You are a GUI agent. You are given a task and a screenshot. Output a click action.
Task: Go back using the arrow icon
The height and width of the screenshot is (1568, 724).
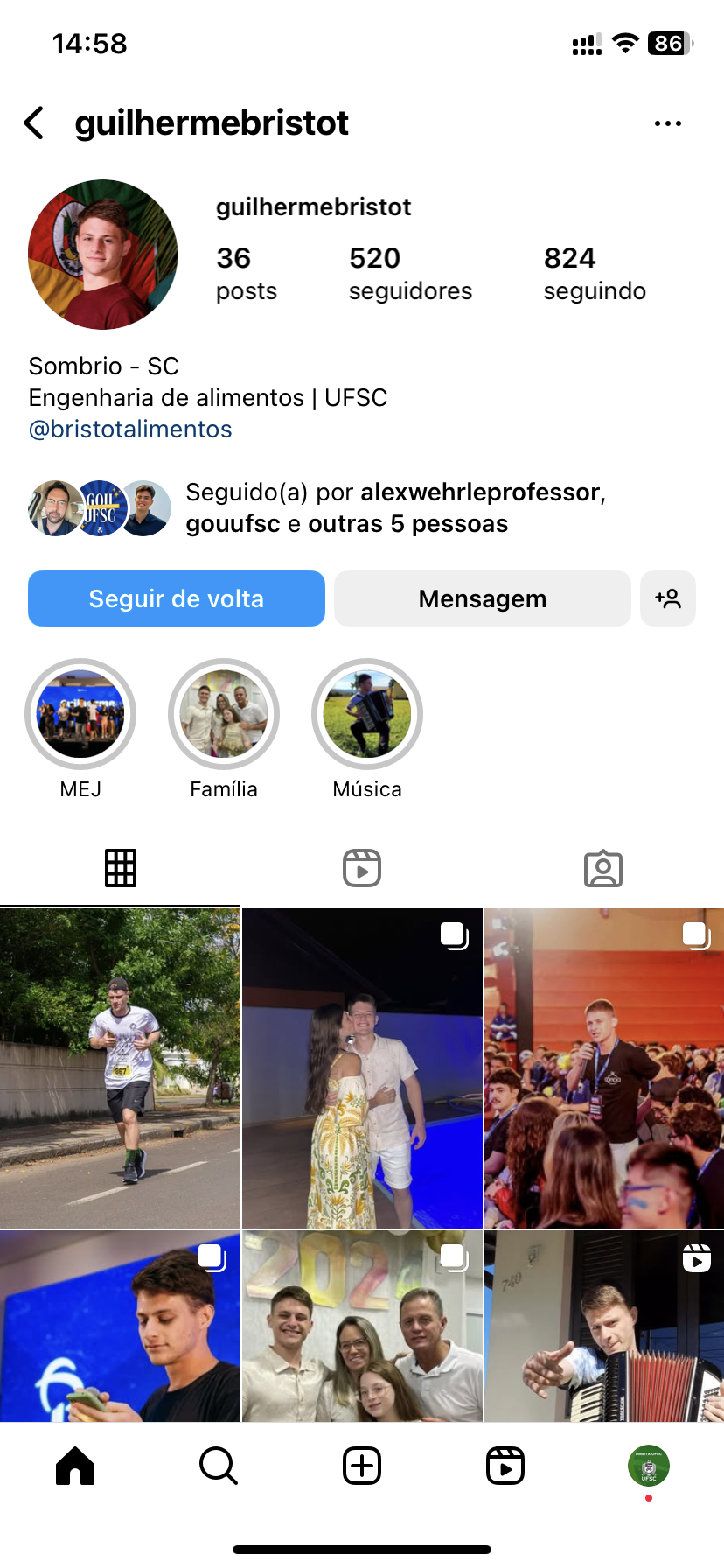35,123
